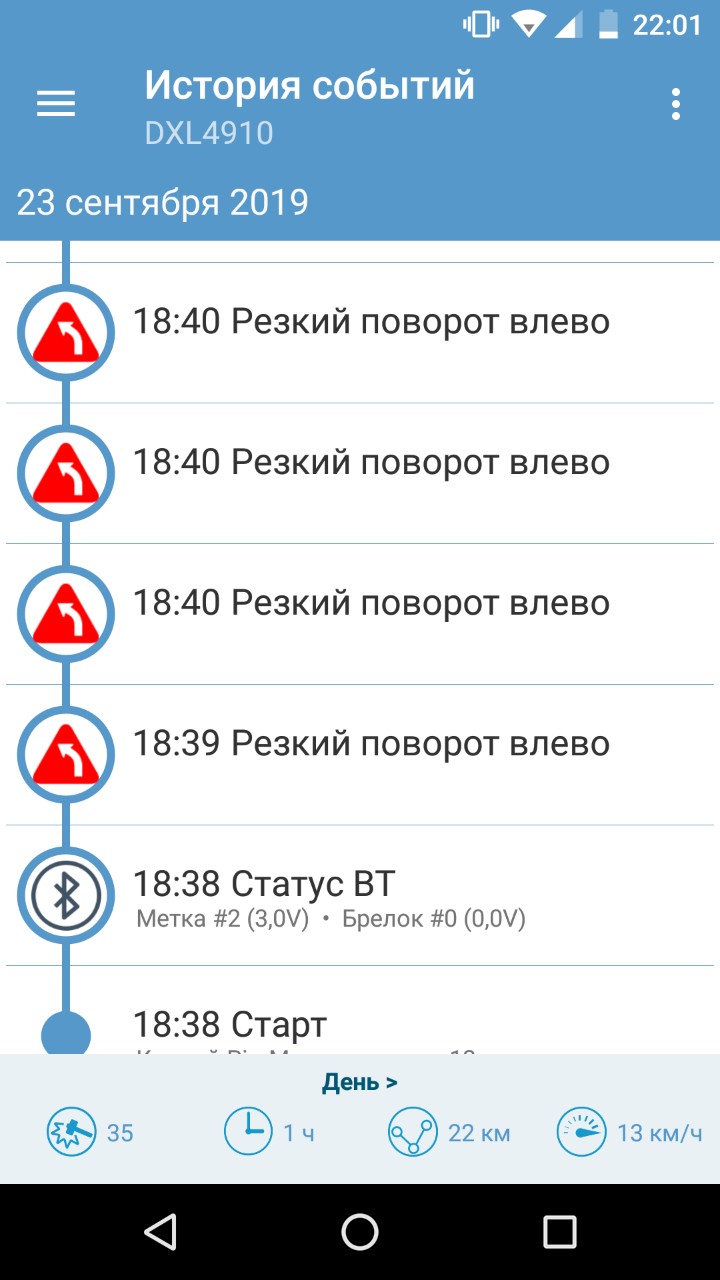This screenshot has height=1280, width=720.
Task: Open the navigation drawer menu
Action: (56, 104)
